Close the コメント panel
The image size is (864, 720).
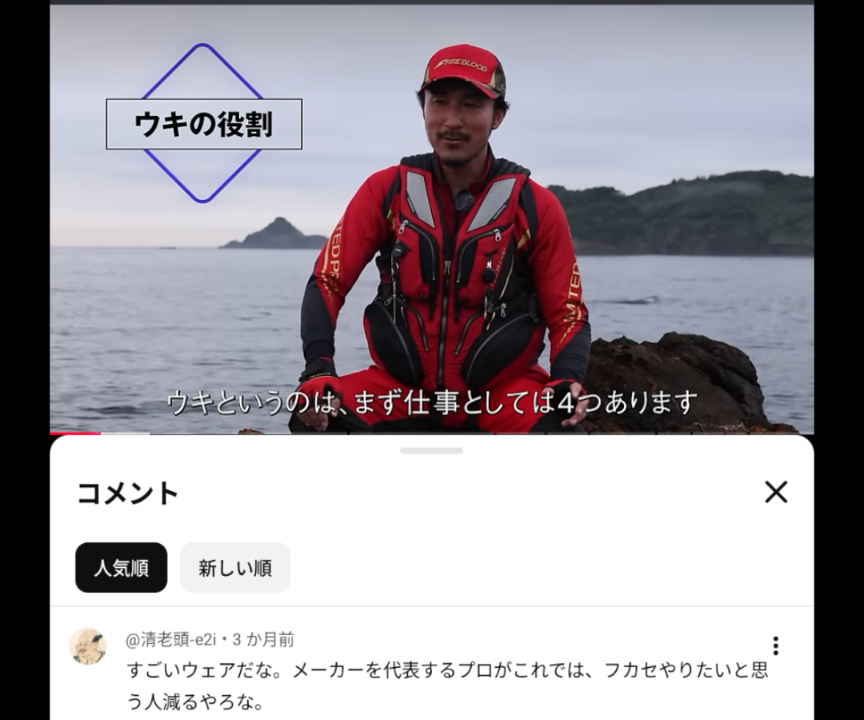coord(776,492)
